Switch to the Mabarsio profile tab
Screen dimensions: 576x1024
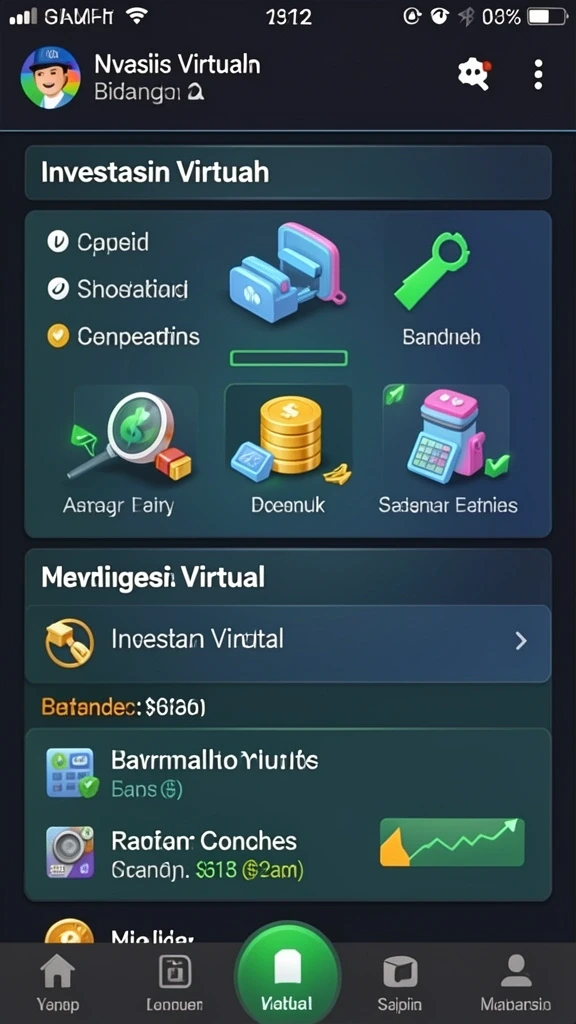pyautogui.click(x=515, y=984)
